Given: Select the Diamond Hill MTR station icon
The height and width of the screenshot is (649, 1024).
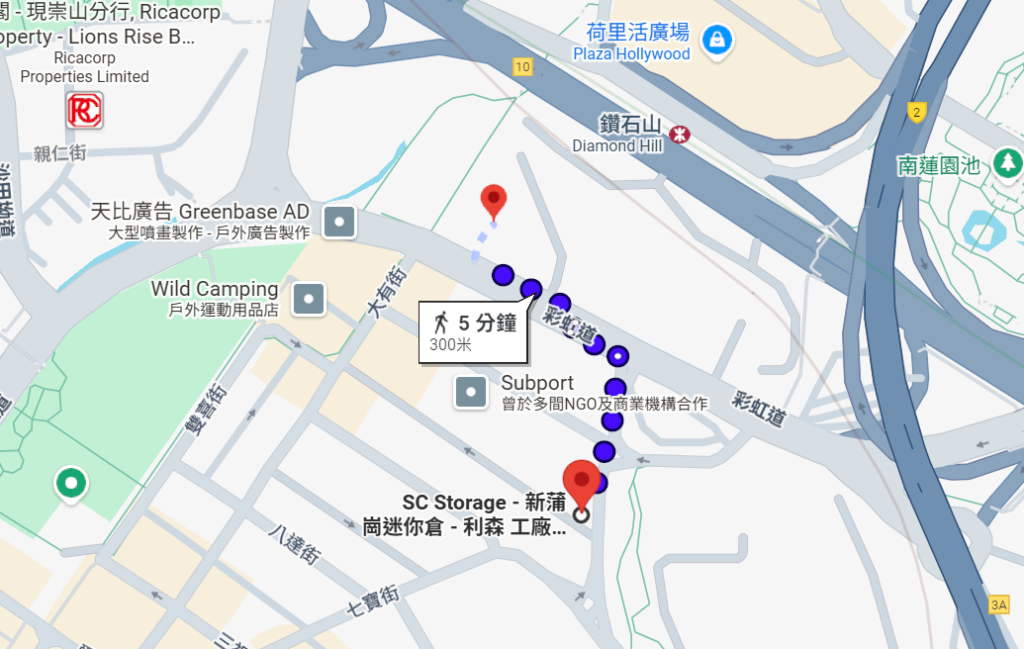Looking at the screenshot, I should point(680,132).
